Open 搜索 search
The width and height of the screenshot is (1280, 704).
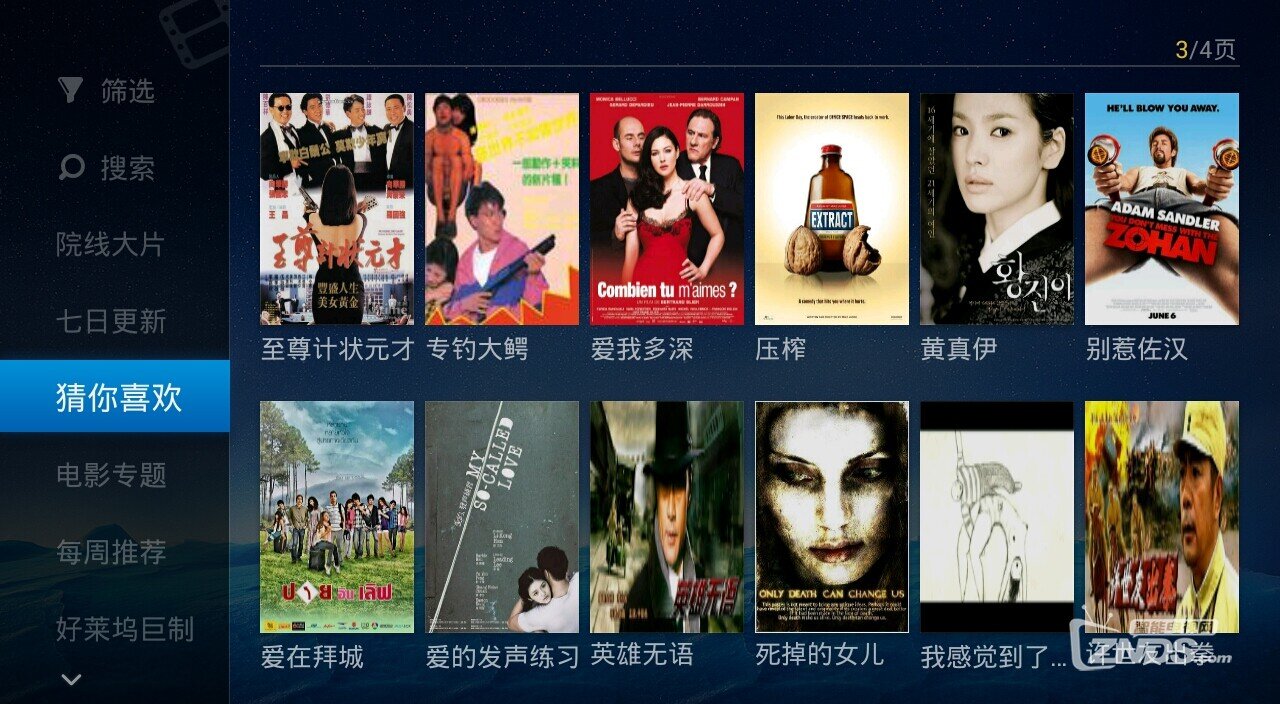107,168
